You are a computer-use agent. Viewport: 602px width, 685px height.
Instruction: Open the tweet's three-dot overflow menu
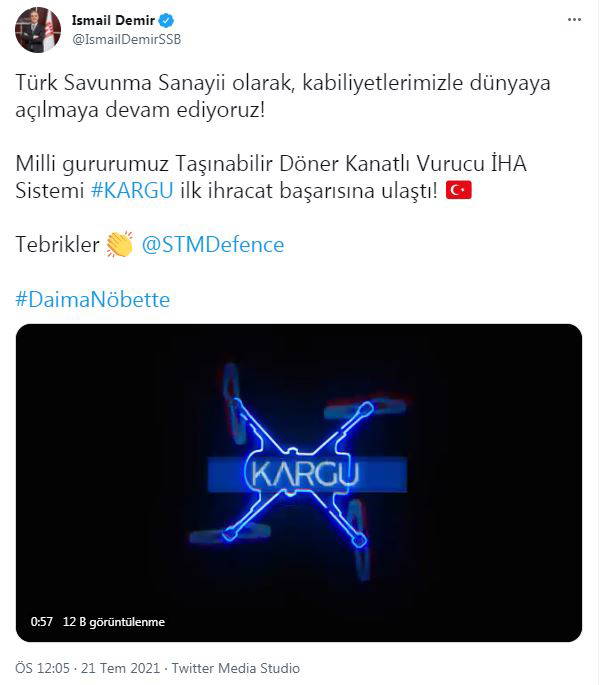click(x=572, y=19)
